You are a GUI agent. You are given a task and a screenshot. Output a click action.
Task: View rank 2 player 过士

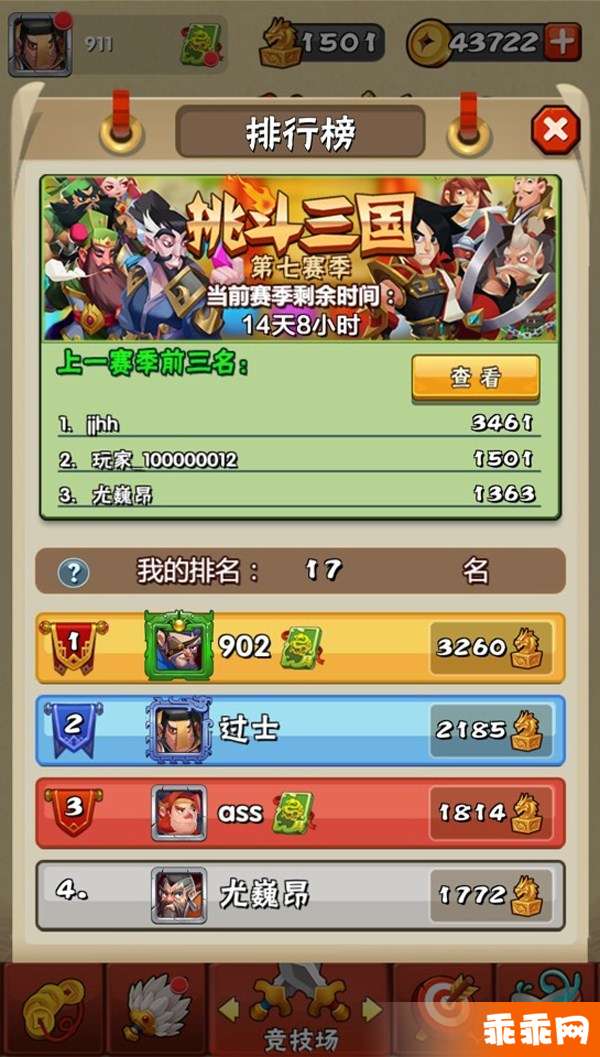coord(300,730)
